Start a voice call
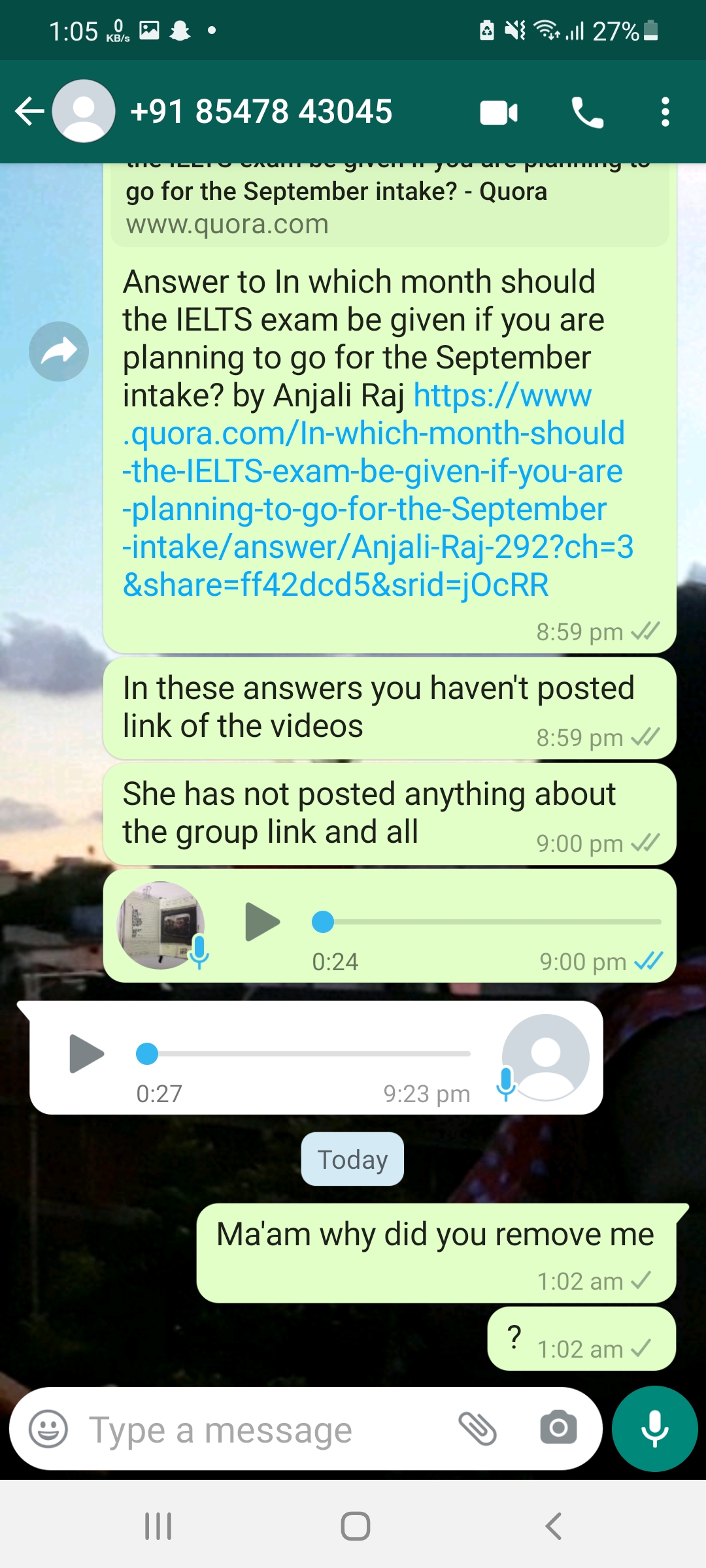 click(587, 112)
